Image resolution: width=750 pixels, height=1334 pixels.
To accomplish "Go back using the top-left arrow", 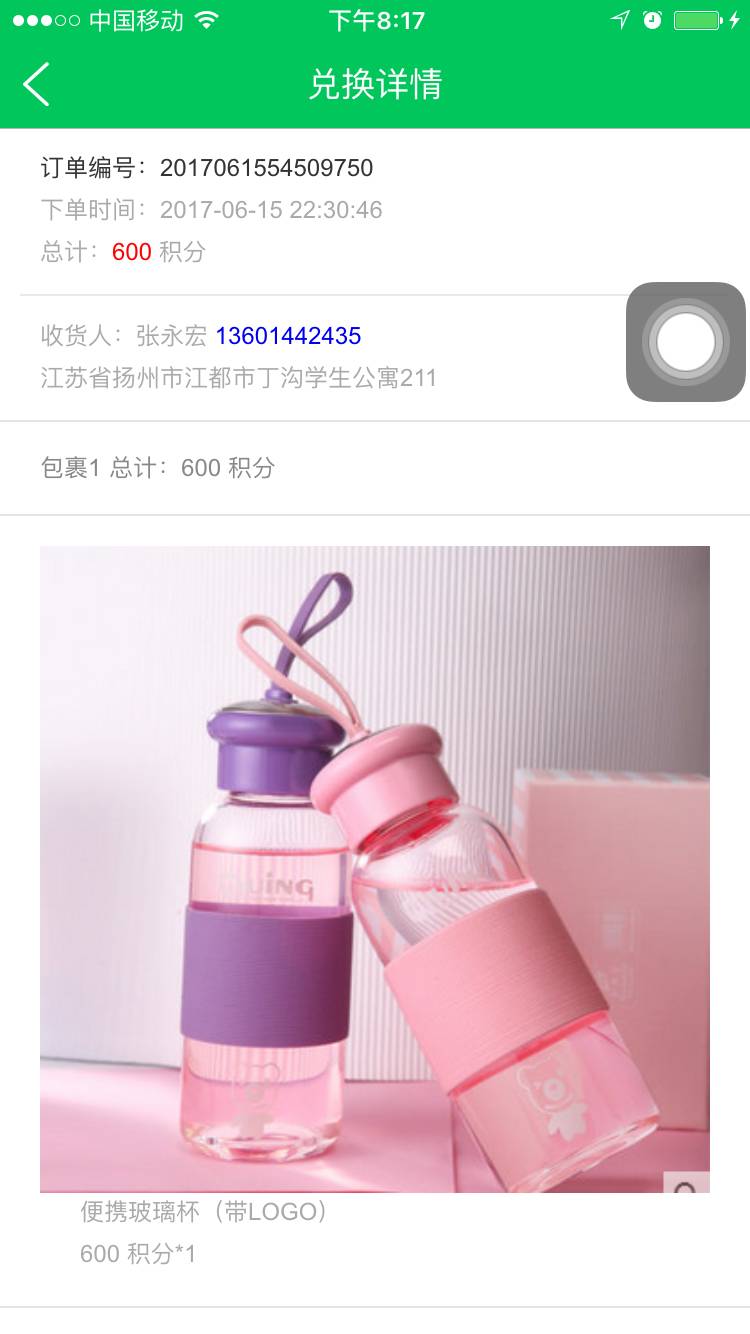I will (37, 84).
